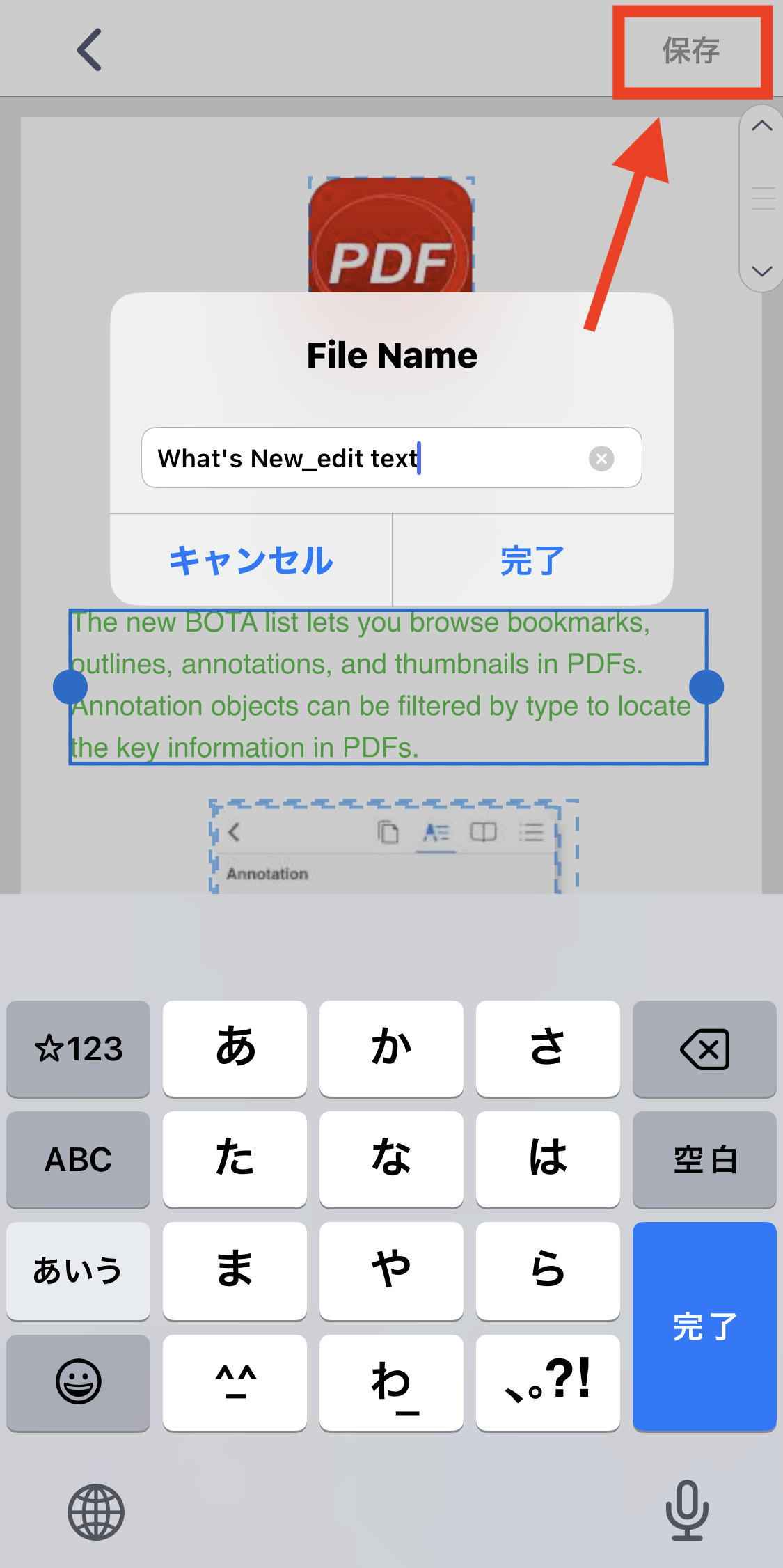
Task: Start dictation with the microphone key
Action: click(x=687, y=1510)
